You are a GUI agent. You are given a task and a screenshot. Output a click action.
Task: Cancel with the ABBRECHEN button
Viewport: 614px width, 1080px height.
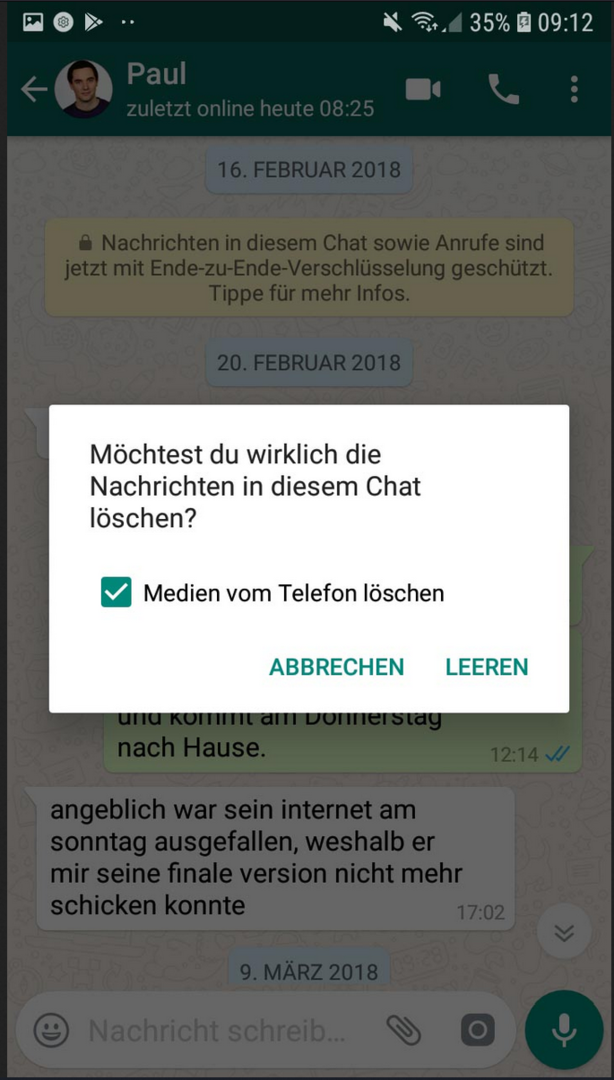coord(337,667)
